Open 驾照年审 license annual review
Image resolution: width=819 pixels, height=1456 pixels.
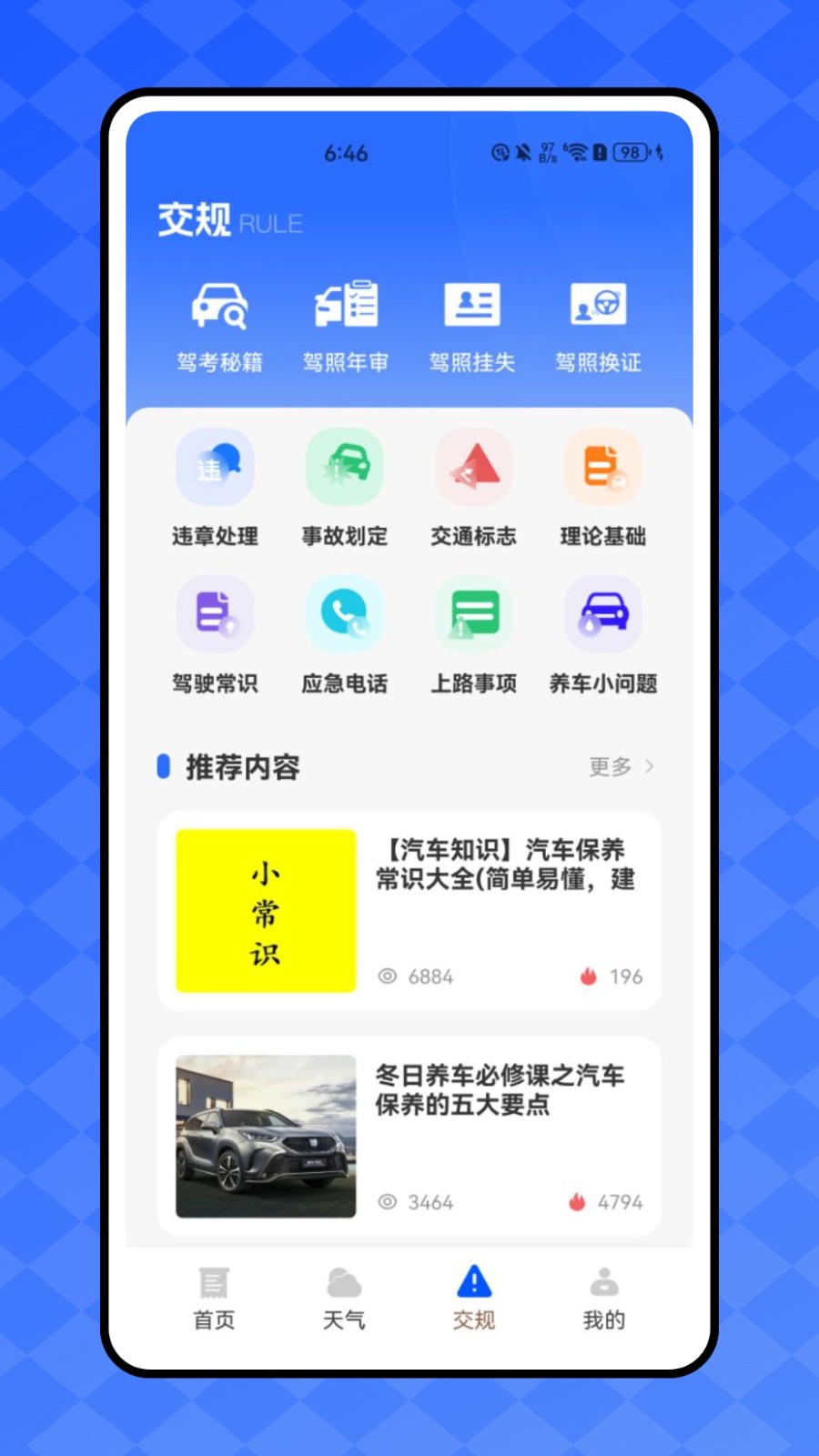click(346, 326)
